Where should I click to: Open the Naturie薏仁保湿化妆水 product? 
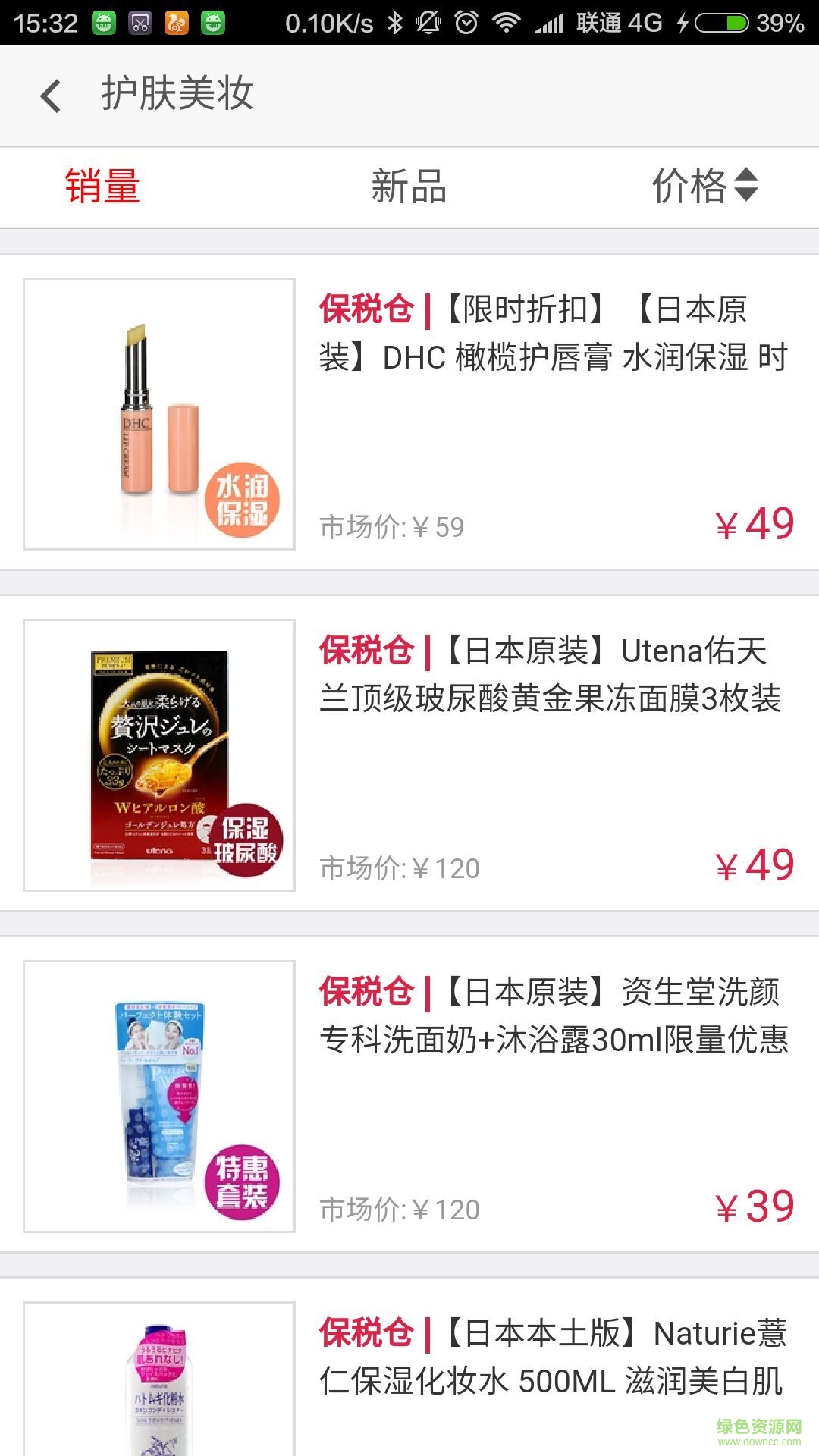tap(553, 1357)
